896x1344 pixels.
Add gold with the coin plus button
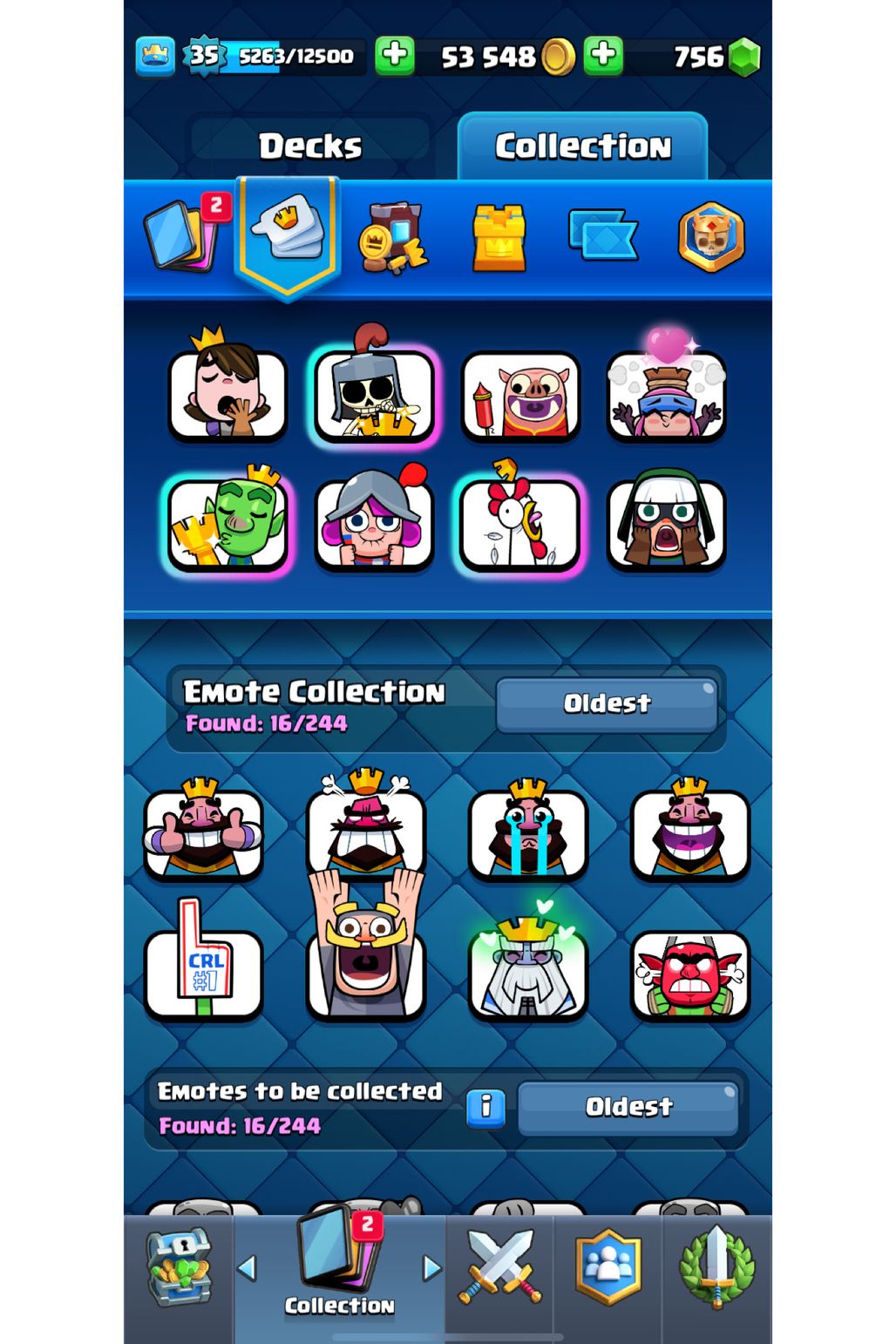point(603,56)
